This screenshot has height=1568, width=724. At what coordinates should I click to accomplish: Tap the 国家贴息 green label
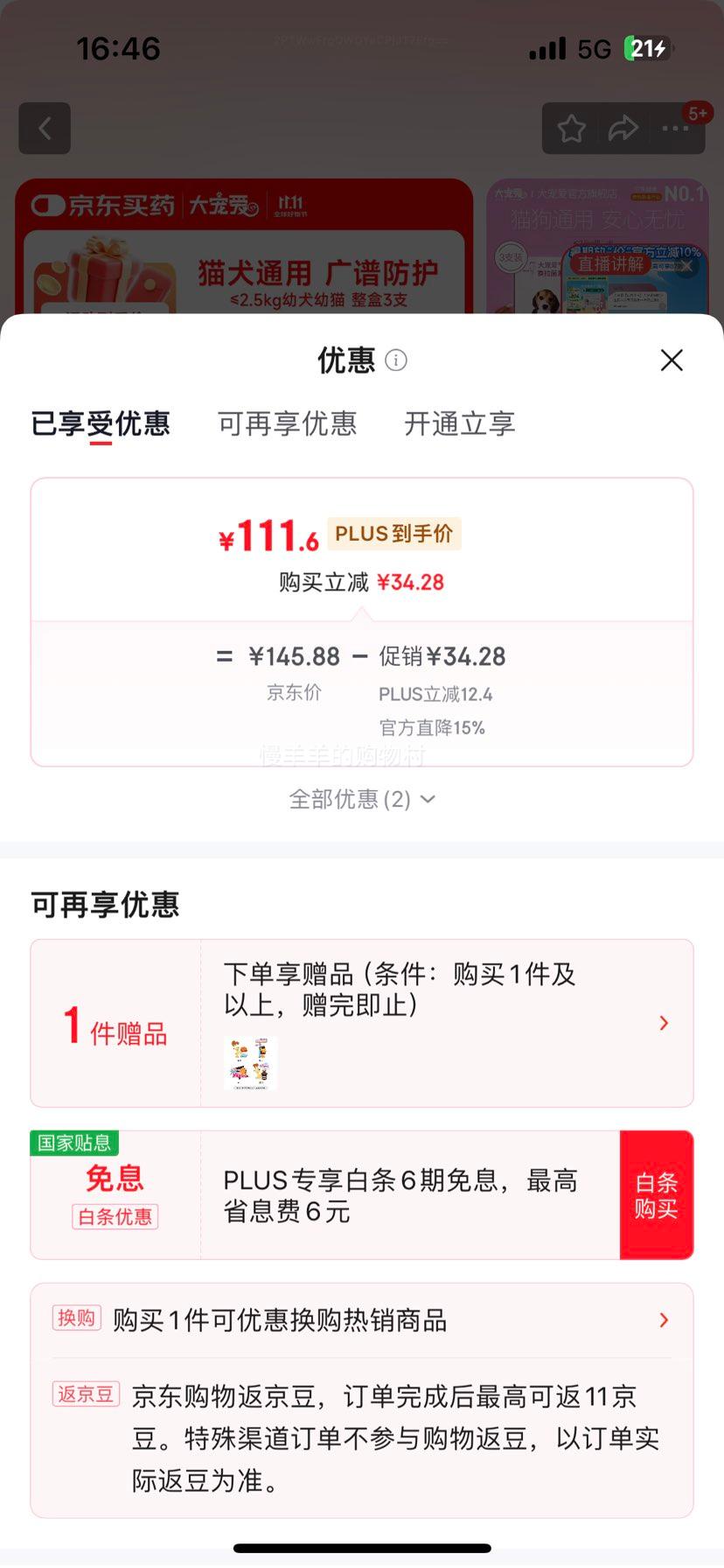pyautogui.click(x=73, y=1144)
